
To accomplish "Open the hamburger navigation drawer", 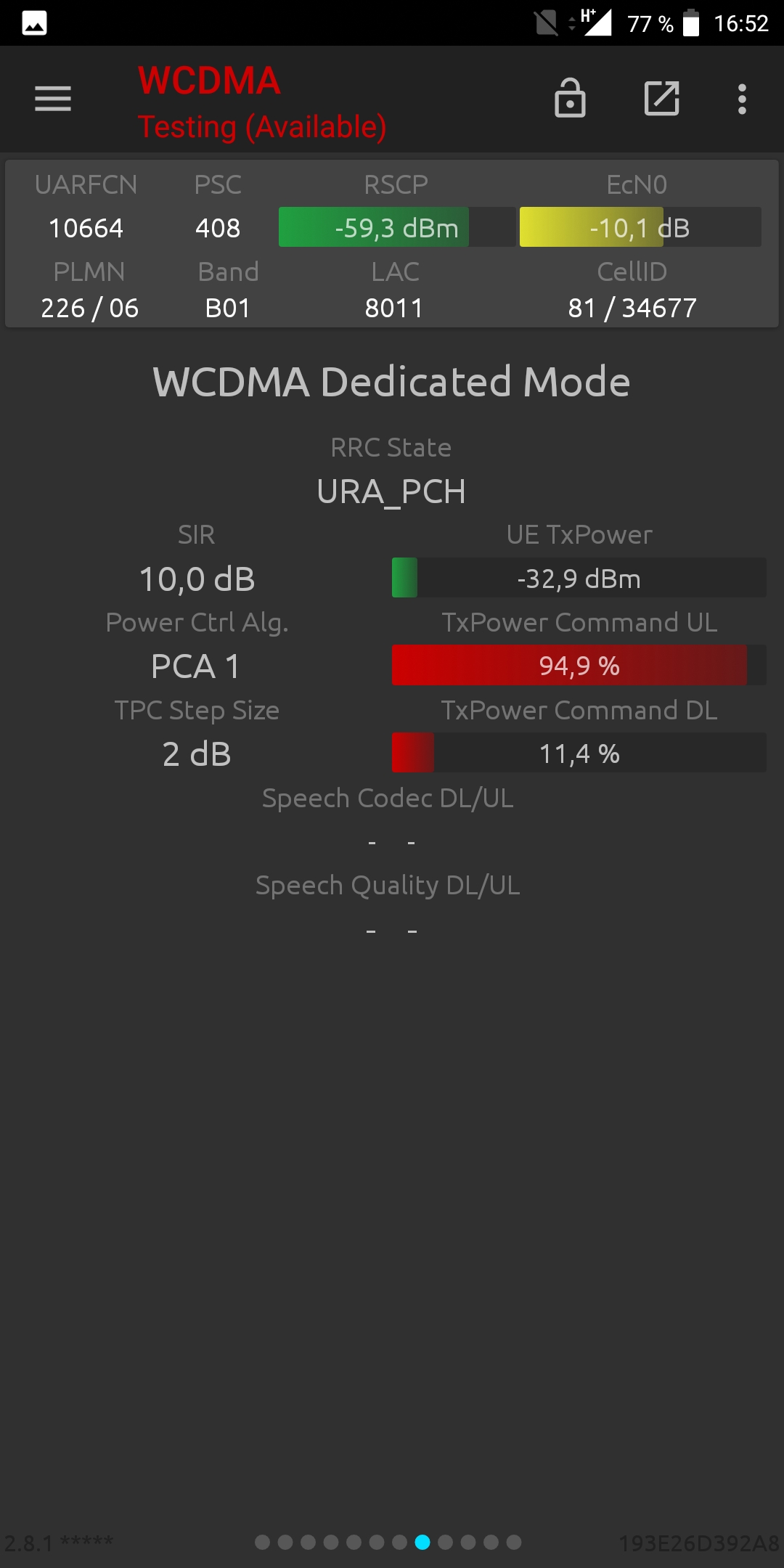I will click(x=53, y=99).
